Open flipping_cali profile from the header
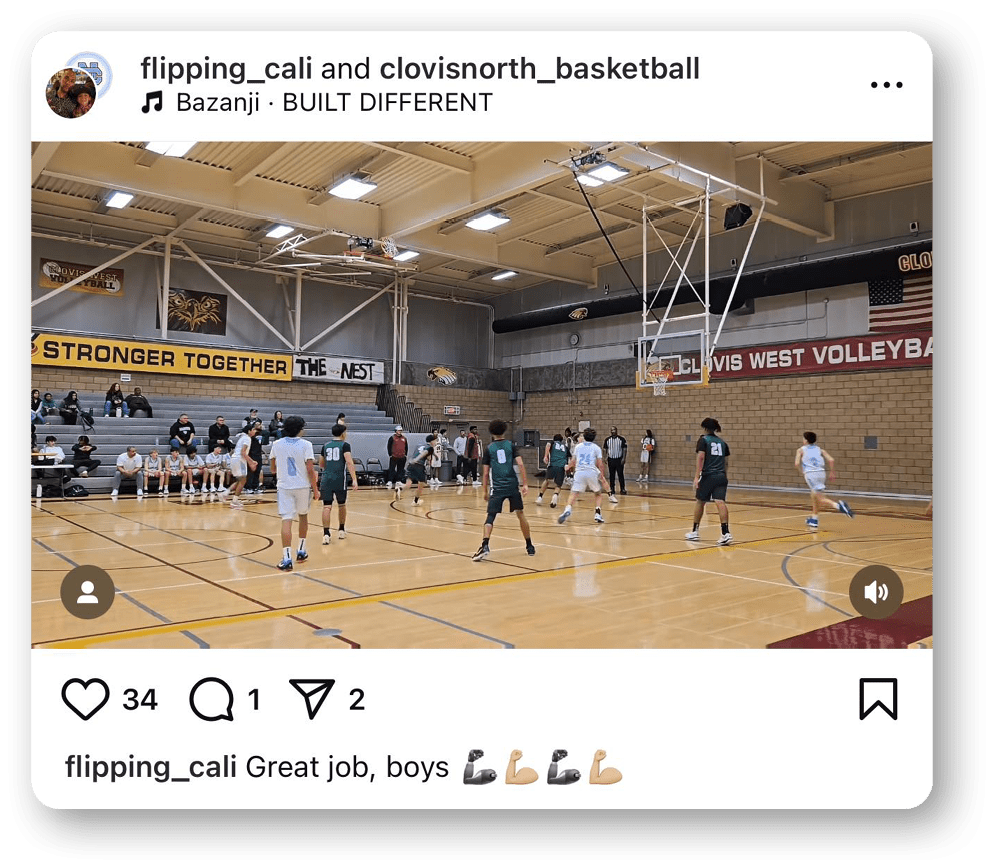This screenshot has width=992, height=868. tap(226, 69)
